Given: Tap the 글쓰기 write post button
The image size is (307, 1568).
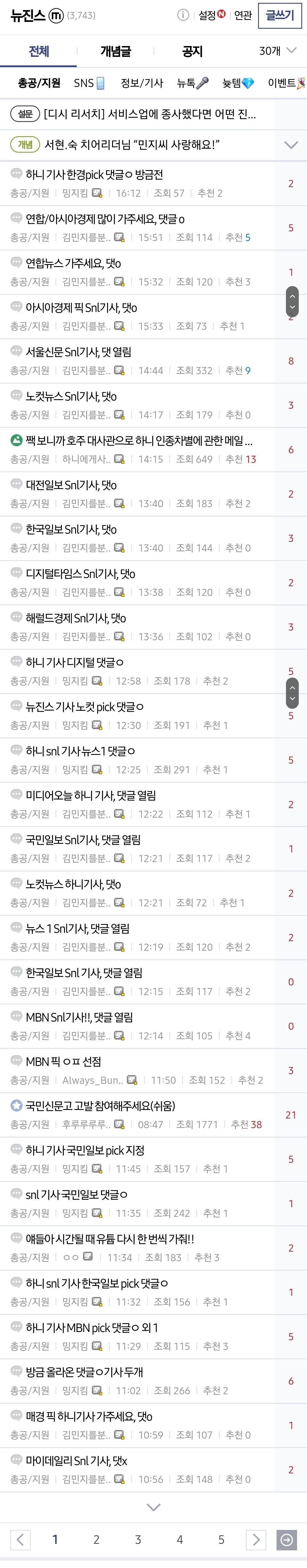Looking at the screenshot, I should (280, 15).
